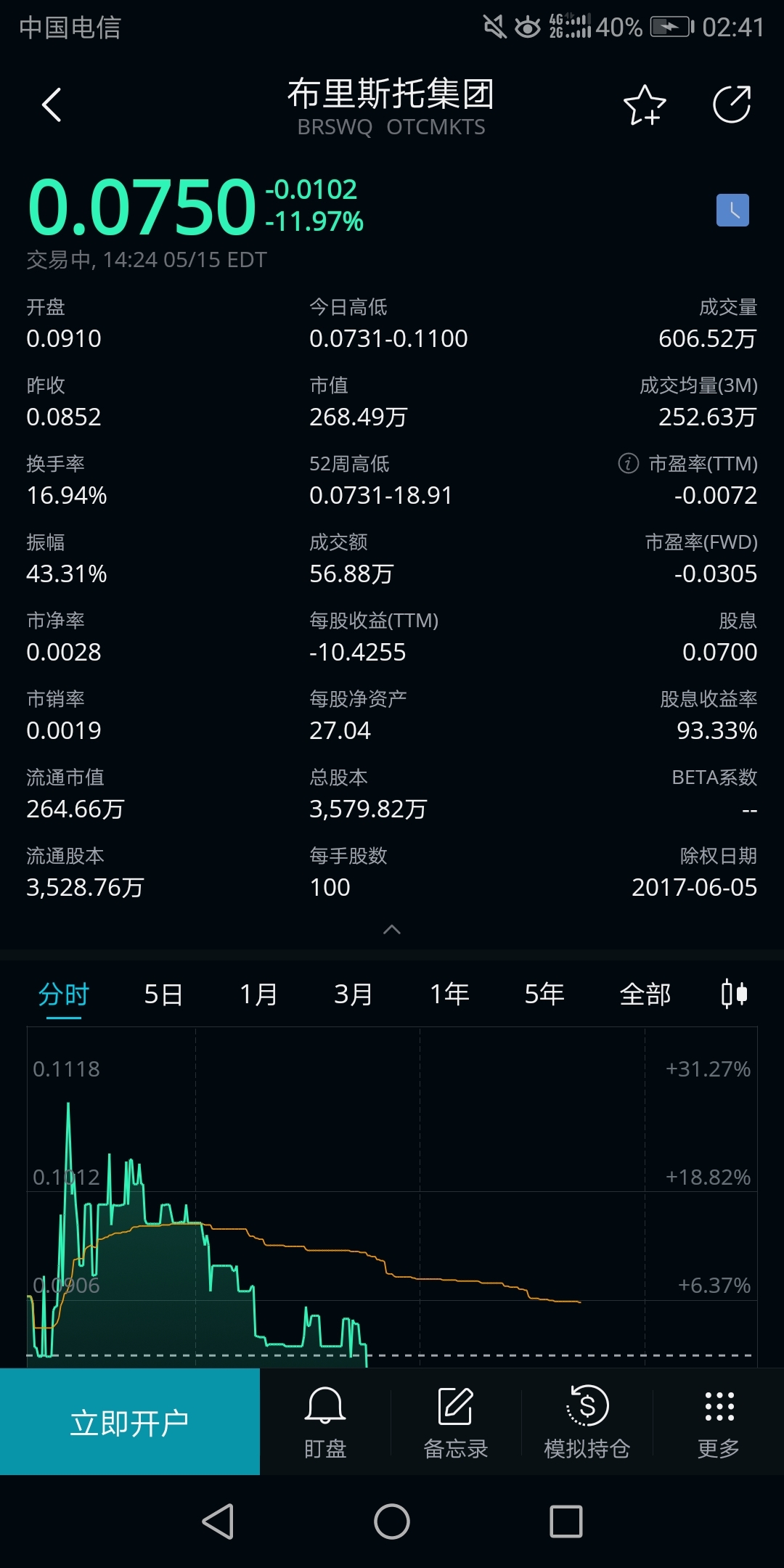Tap the system home button
This screenshot has width=784, height=1568.
pyautogui.click(x=392, y=1522)
